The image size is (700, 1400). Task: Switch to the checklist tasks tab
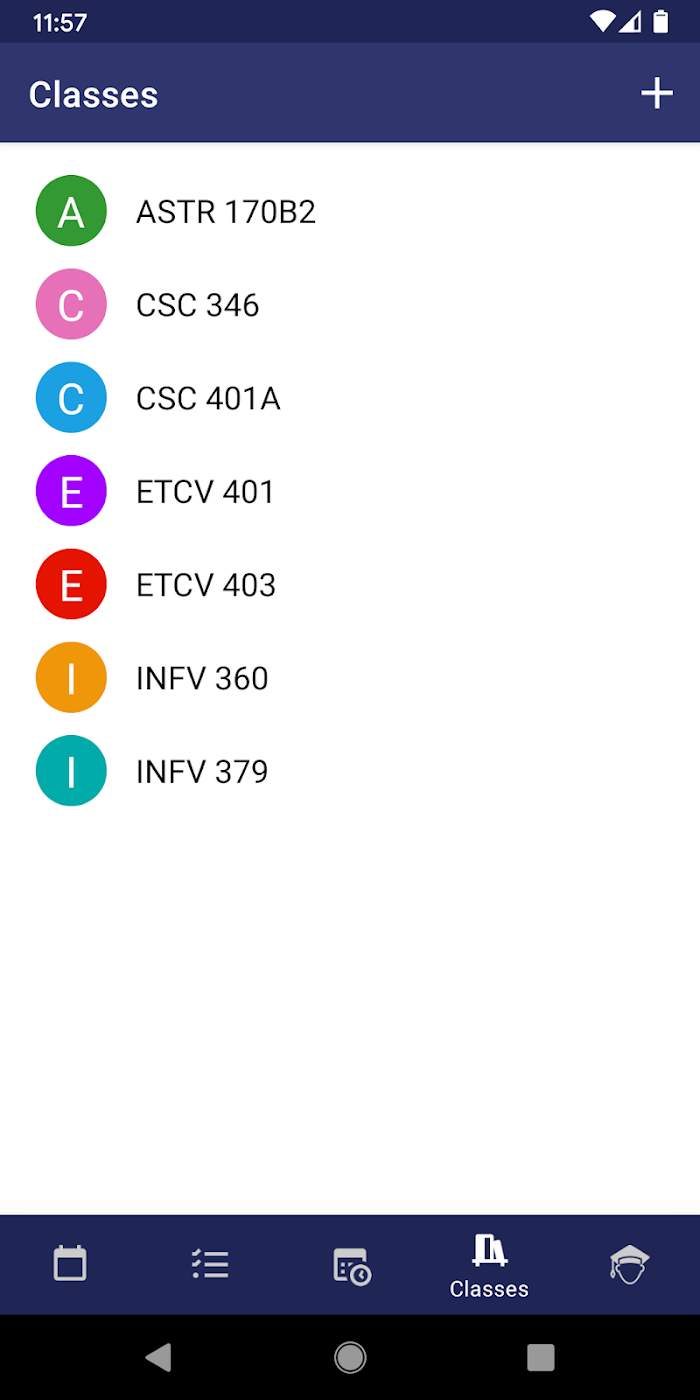[210, 1264]
